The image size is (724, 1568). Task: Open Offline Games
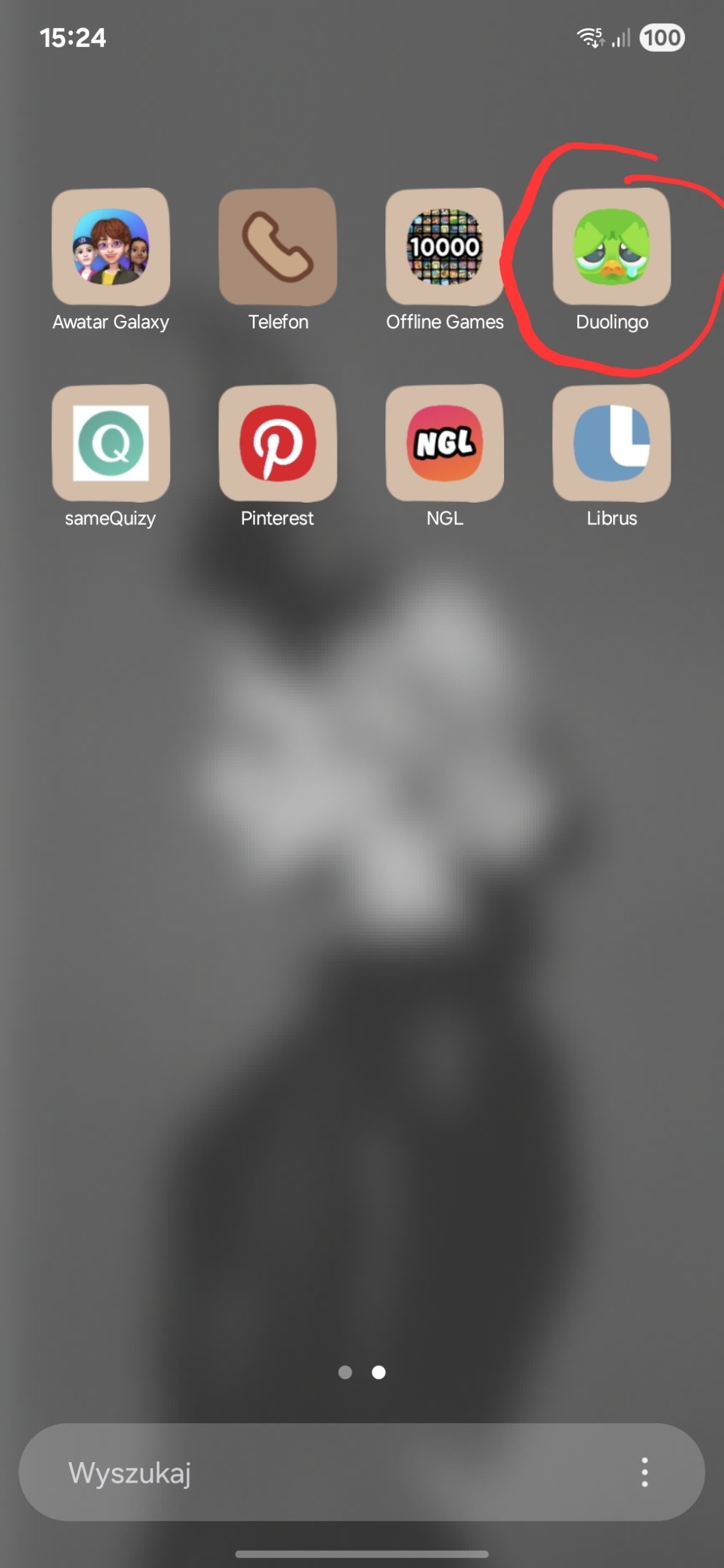click(x=445, y=247)
